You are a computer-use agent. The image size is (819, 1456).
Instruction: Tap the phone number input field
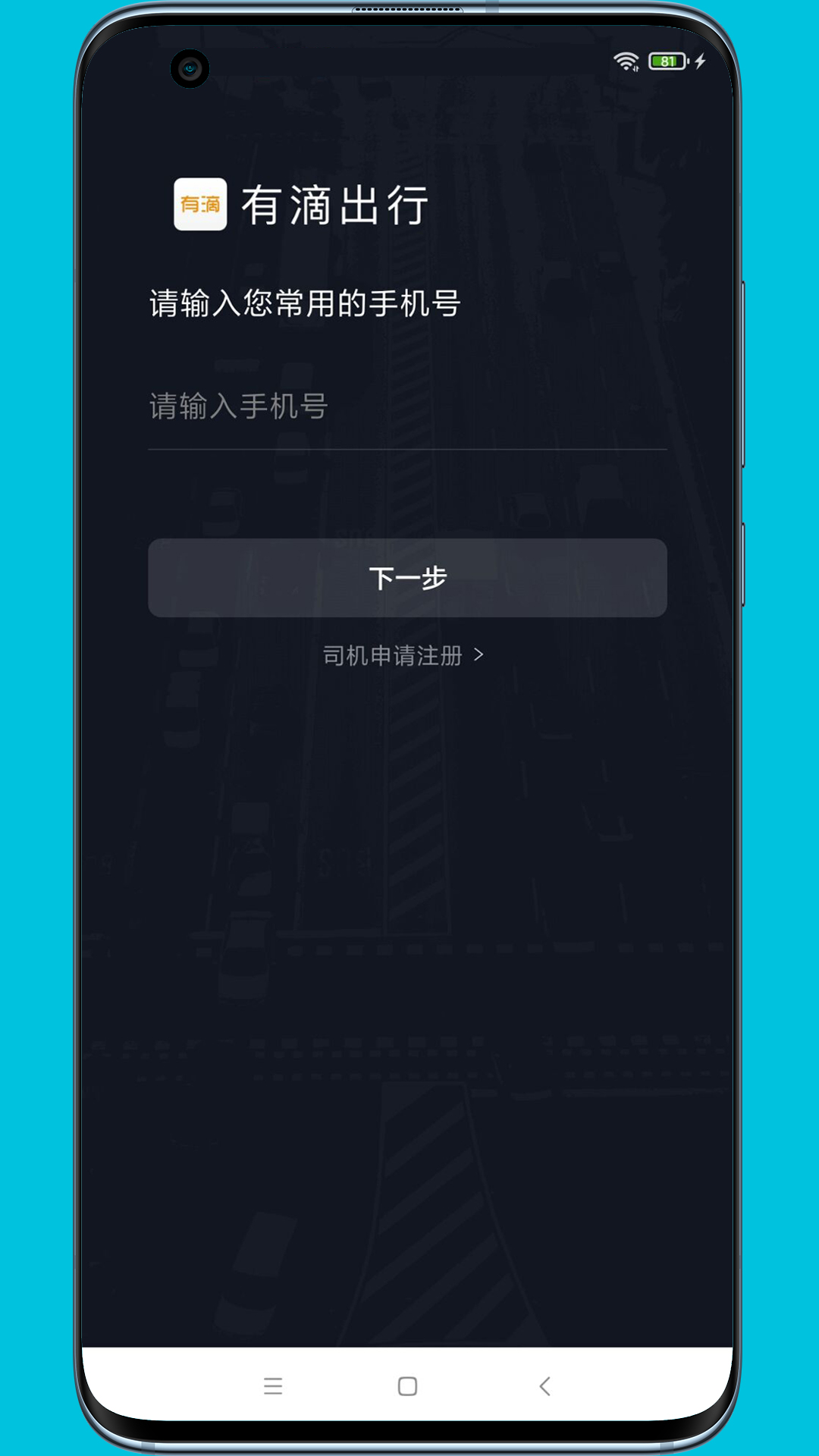[407, 407]
